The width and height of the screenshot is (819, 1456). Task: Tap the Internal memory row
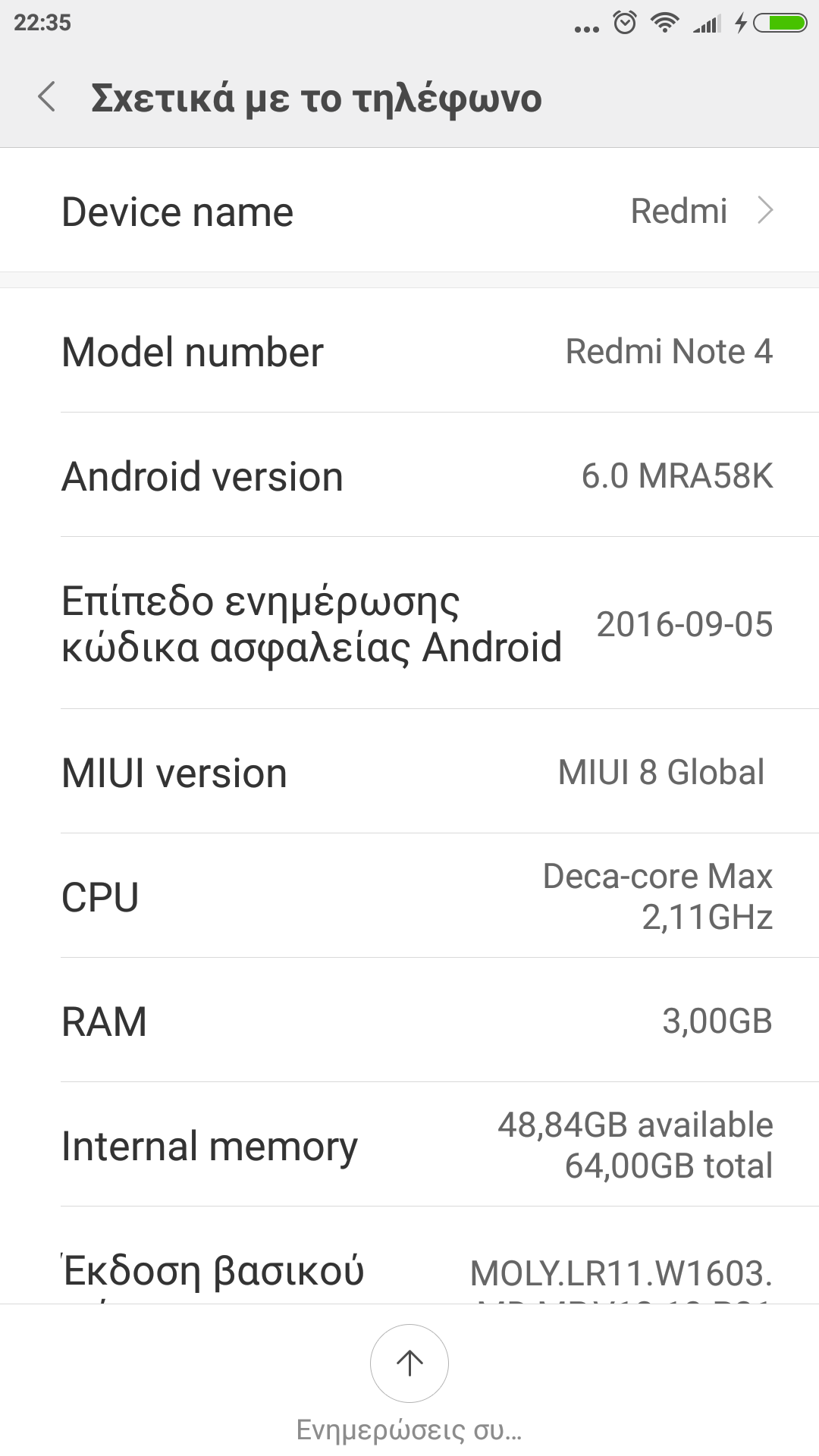click(409, 1145)
